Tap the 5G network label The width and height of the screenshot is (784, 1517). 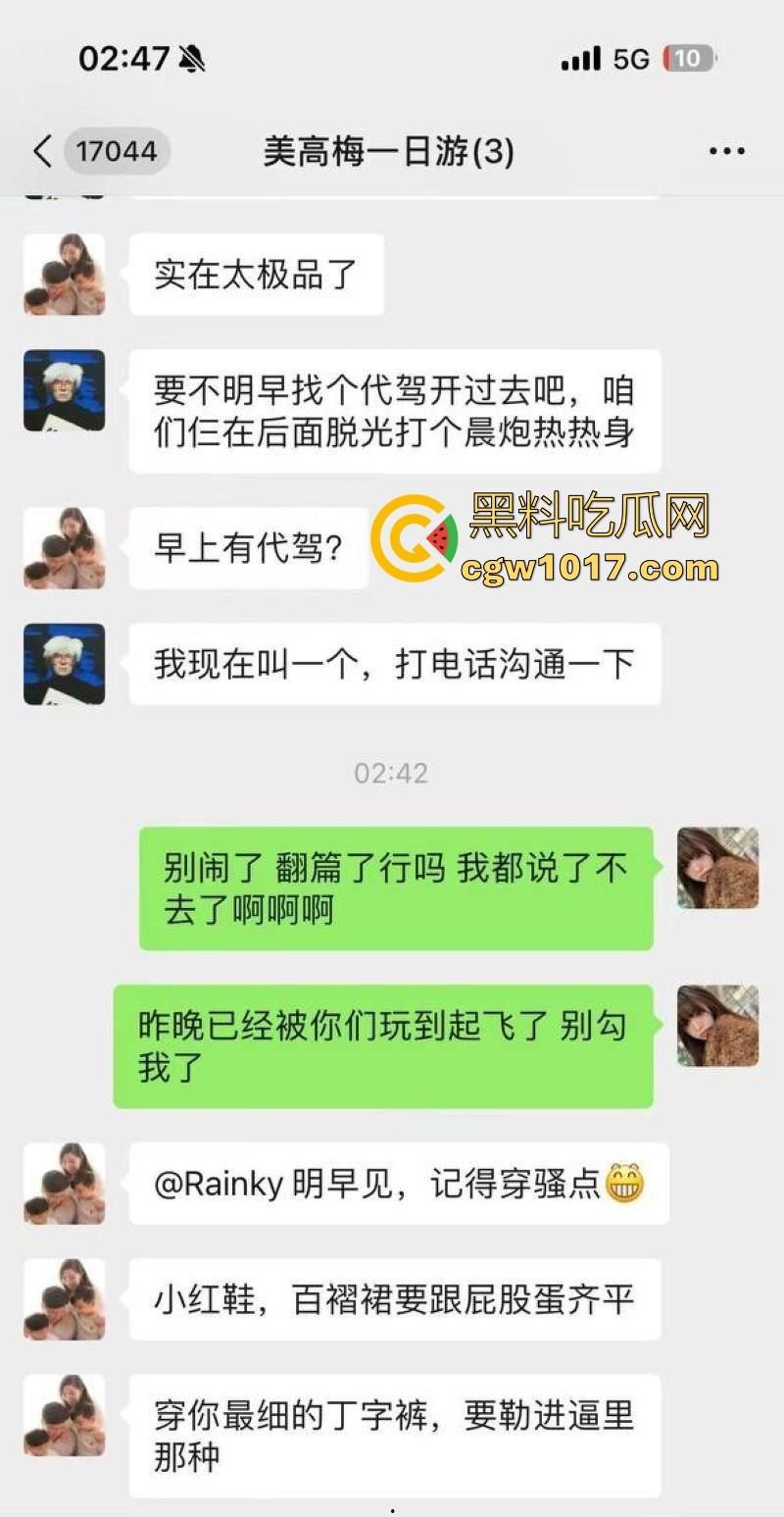[x=632, y=58]
